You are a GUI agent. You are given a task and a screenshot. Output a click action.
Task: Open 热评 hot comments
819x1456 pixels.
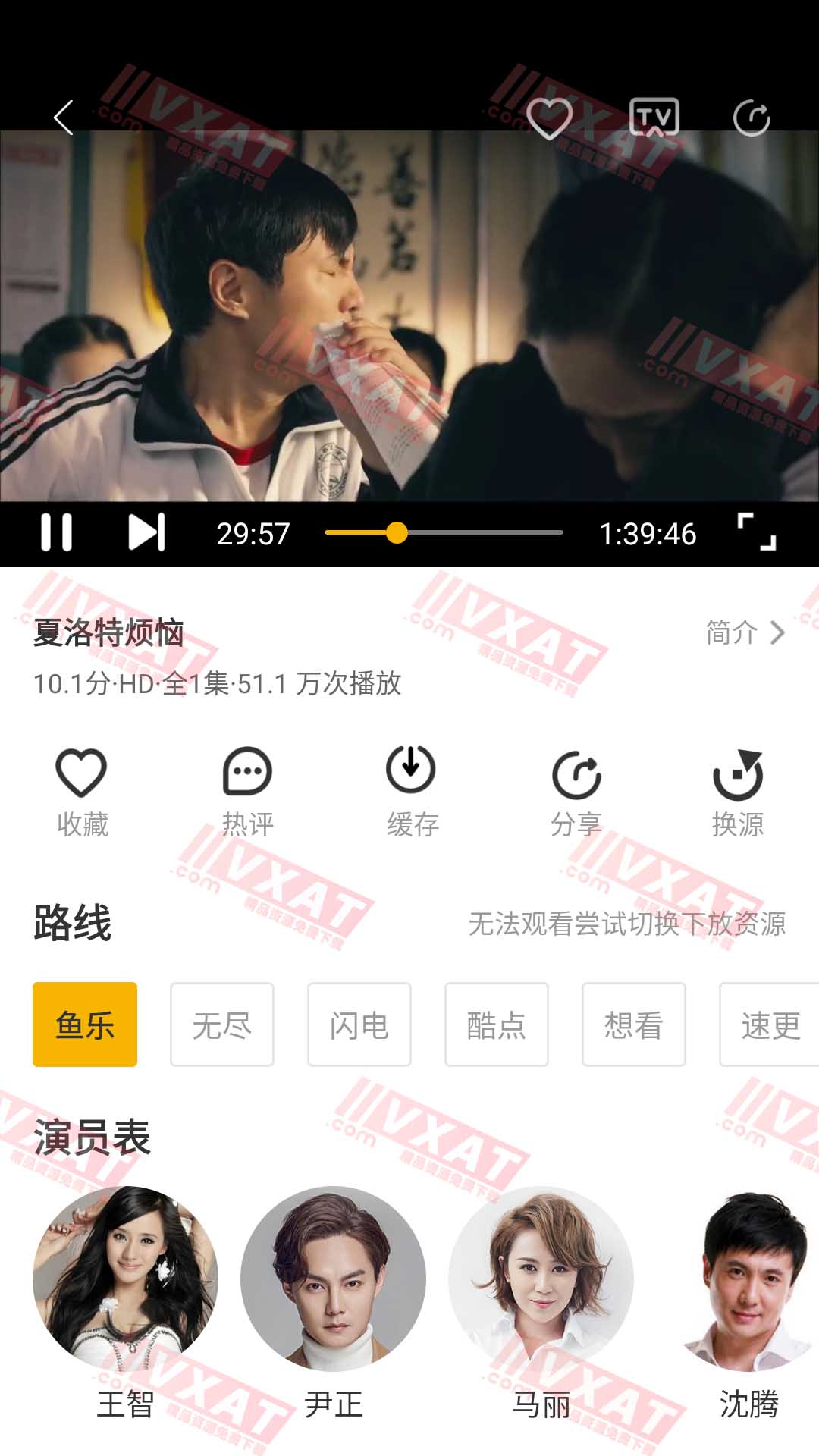[x=247, y=792]
